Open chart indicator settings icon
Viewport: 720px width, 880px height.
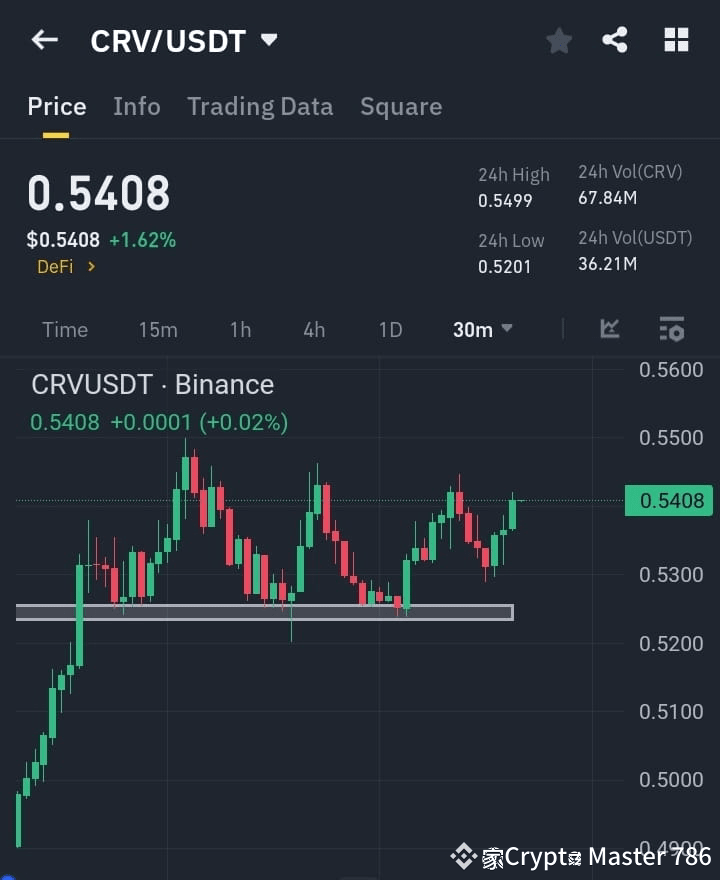671,329
